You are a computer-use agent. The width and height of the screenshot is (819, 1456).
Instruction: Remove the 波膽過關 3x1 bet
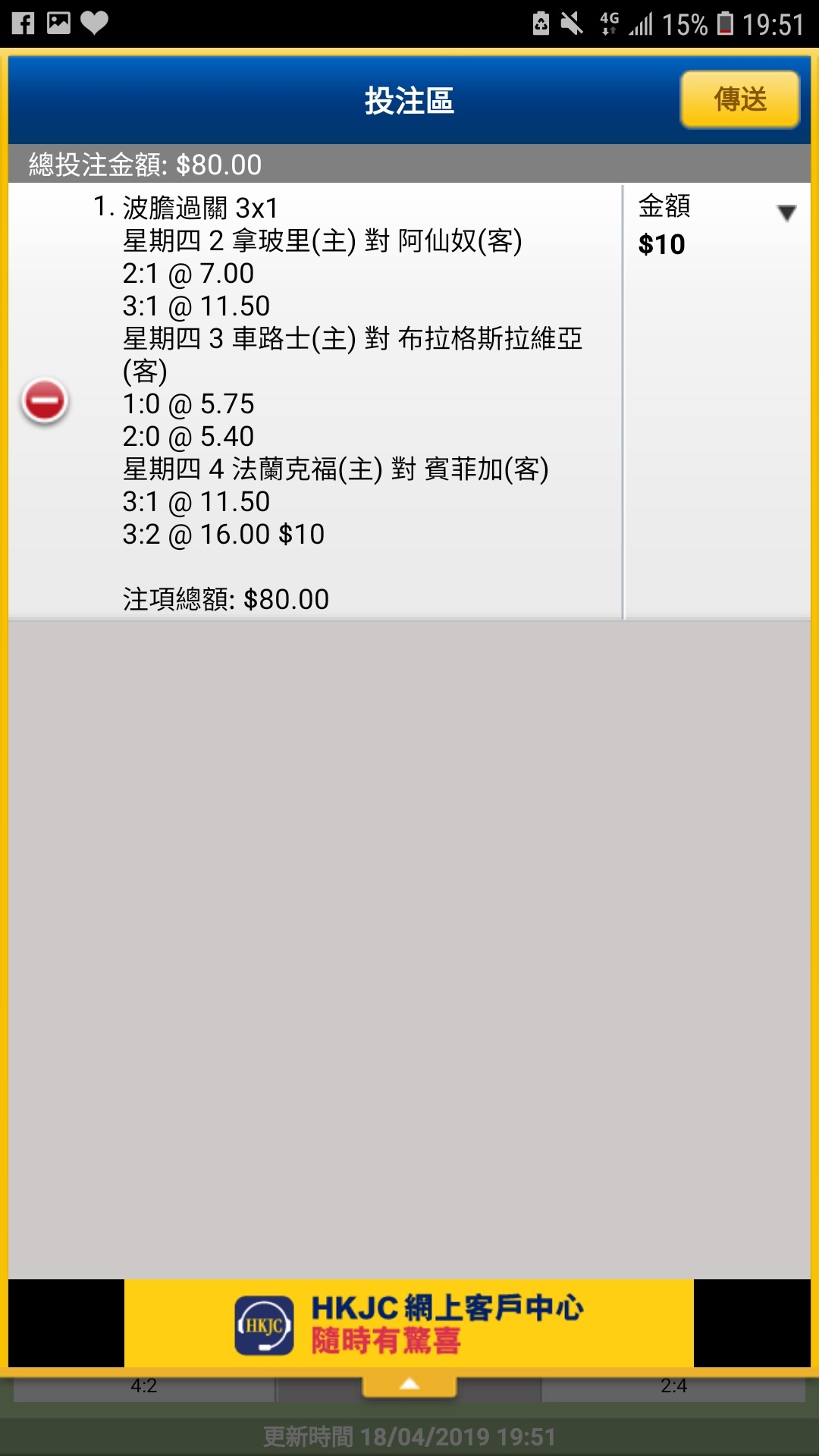click(x=45, y=400)
